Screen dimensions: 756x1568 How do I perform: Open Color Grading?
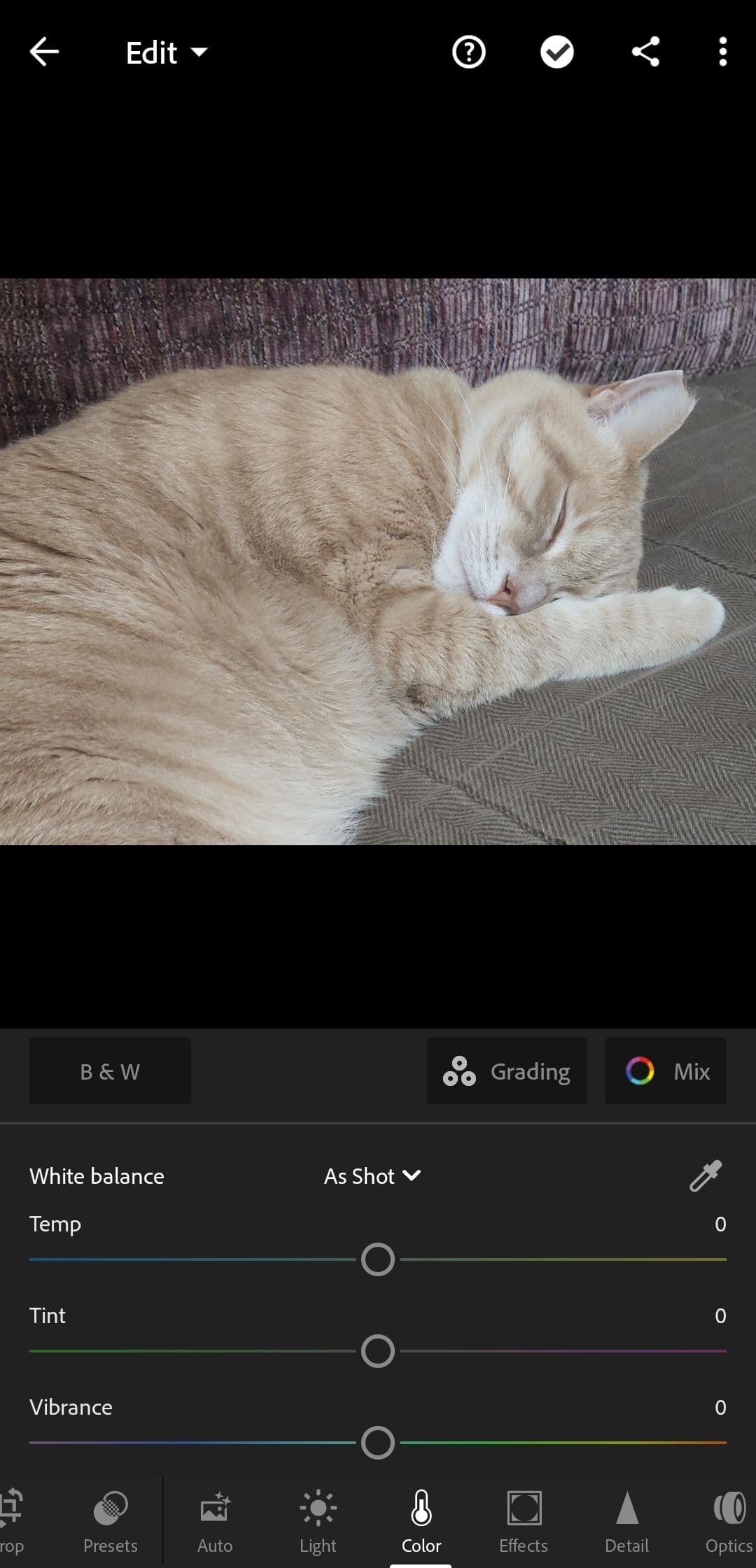[506, 1071]
